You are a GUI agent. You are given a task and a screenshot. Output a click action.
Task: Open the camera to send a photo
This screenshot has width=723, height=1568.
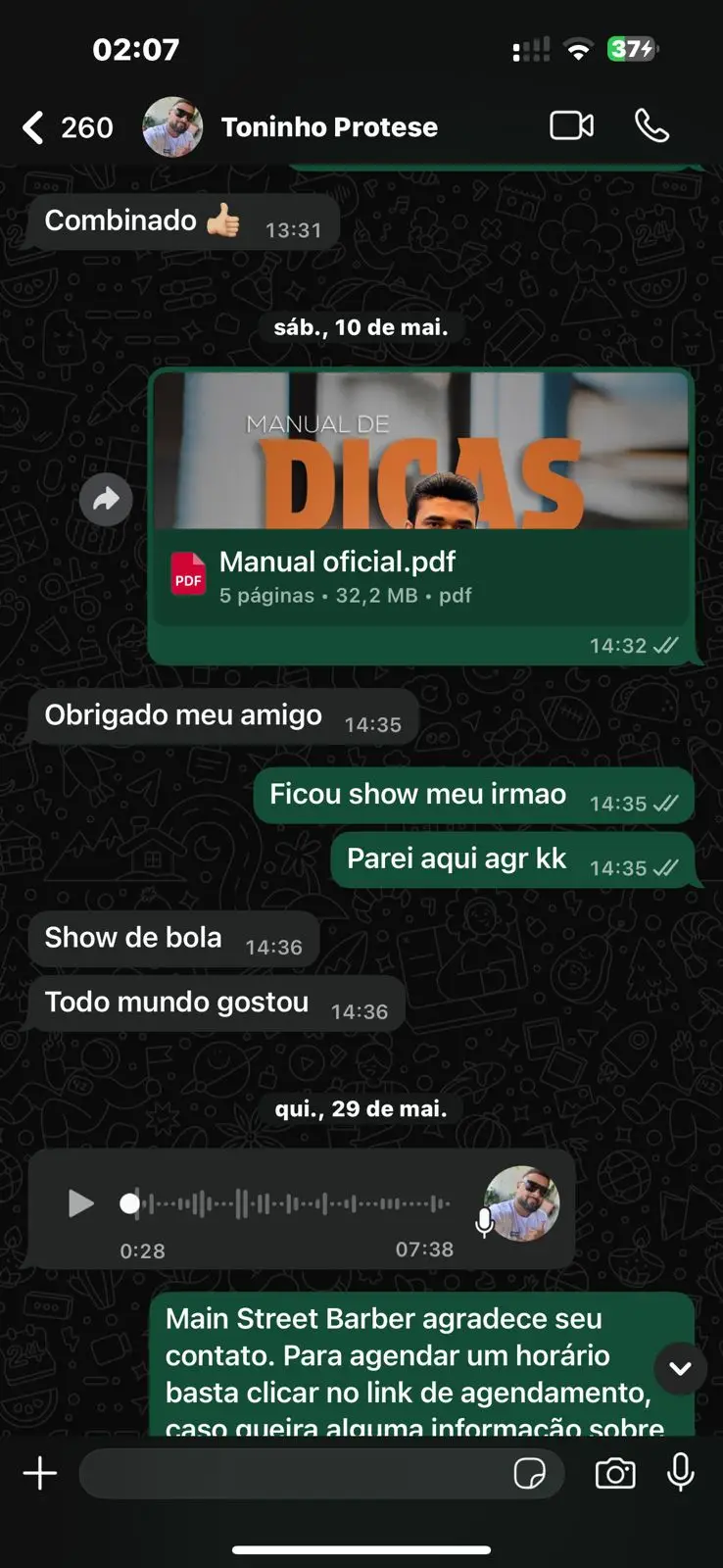615,1473
